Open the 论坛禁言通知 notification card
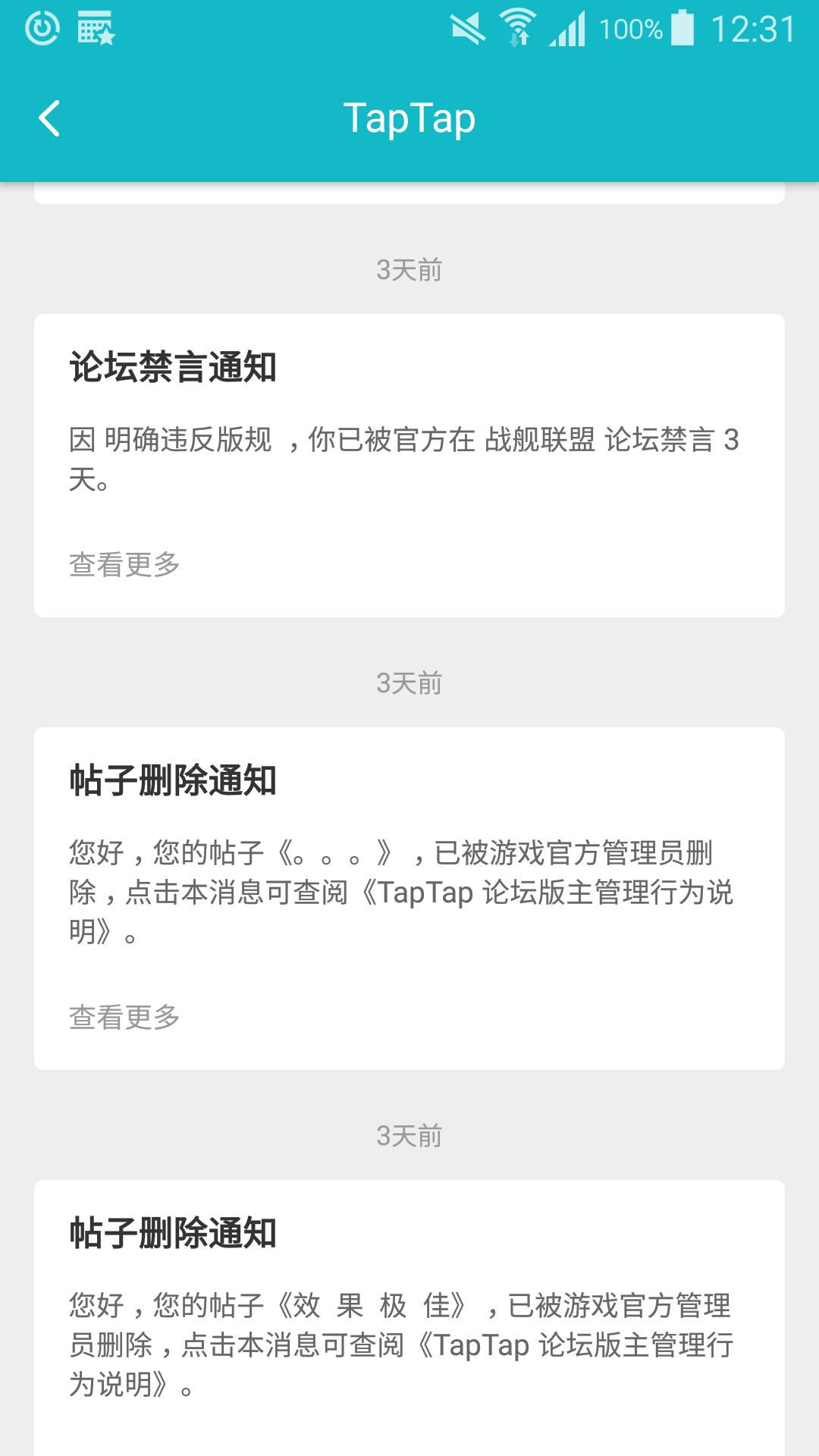The height and width of the screenshot is (1456, 819). (x=409, y=466)
